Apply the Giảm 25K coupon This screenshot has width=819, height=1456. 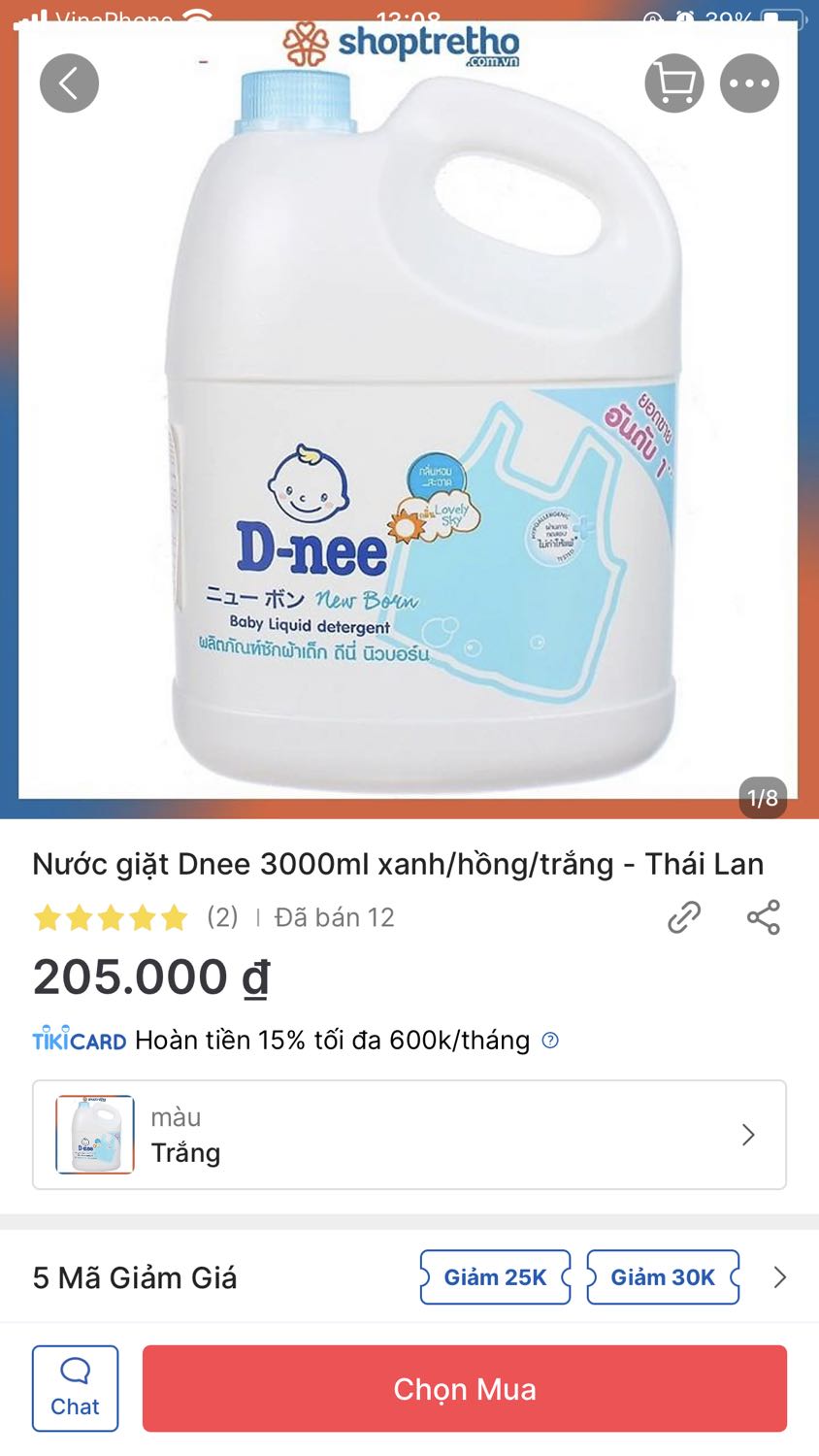click(x=495, y=1277)
